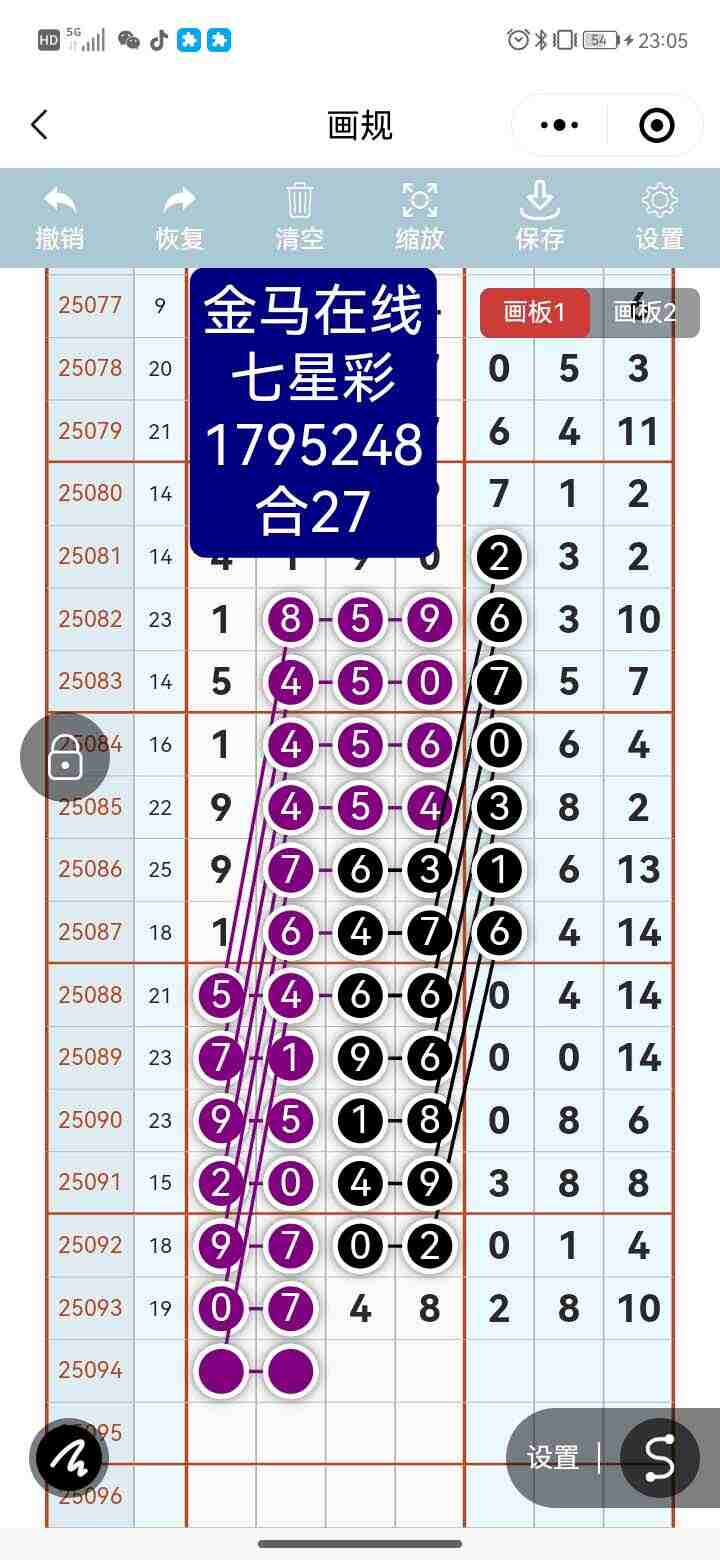Switch to 画板1

point(534,312)
